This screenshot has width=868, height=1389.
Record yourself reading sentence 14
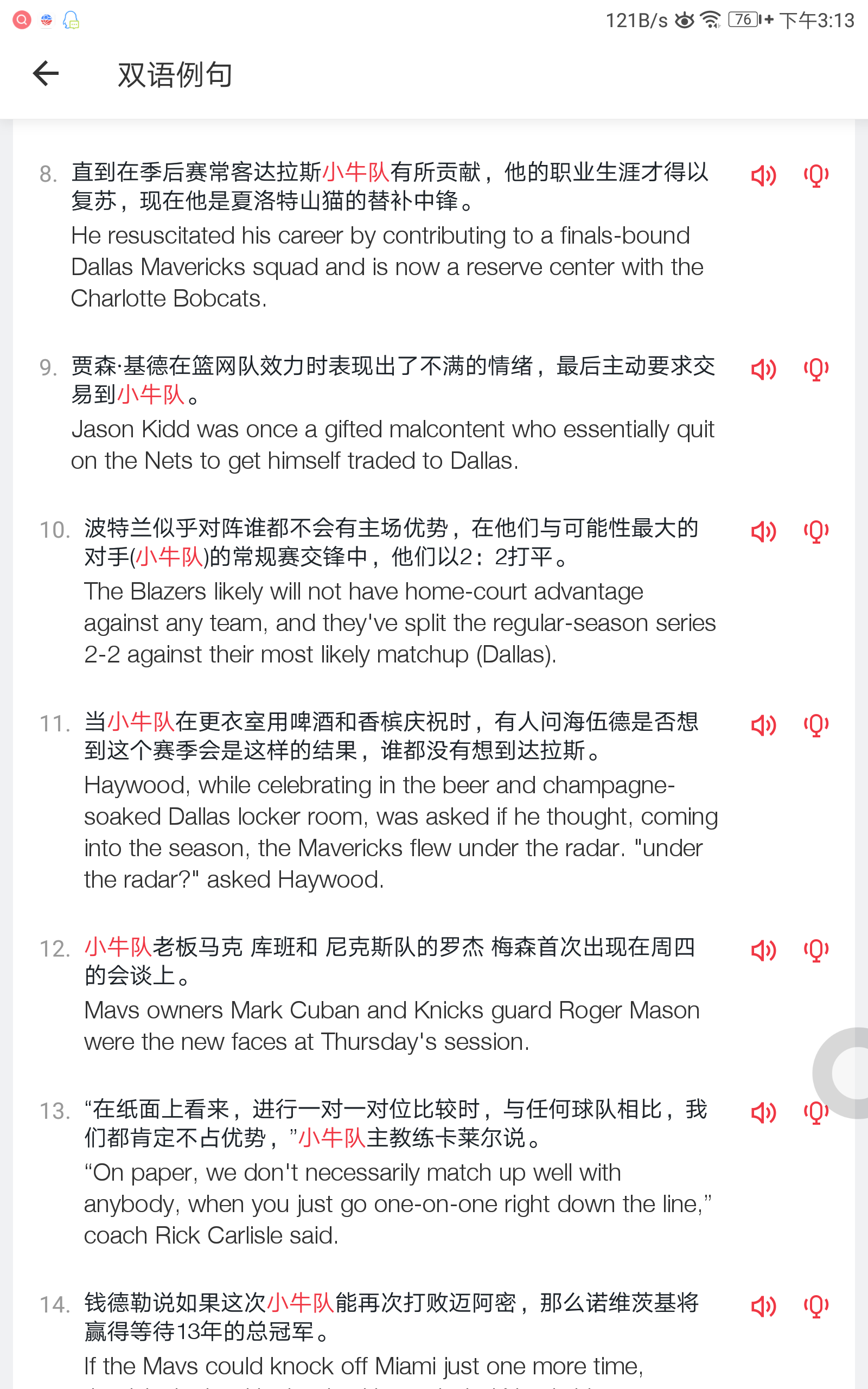click(x=816, y=1307)
